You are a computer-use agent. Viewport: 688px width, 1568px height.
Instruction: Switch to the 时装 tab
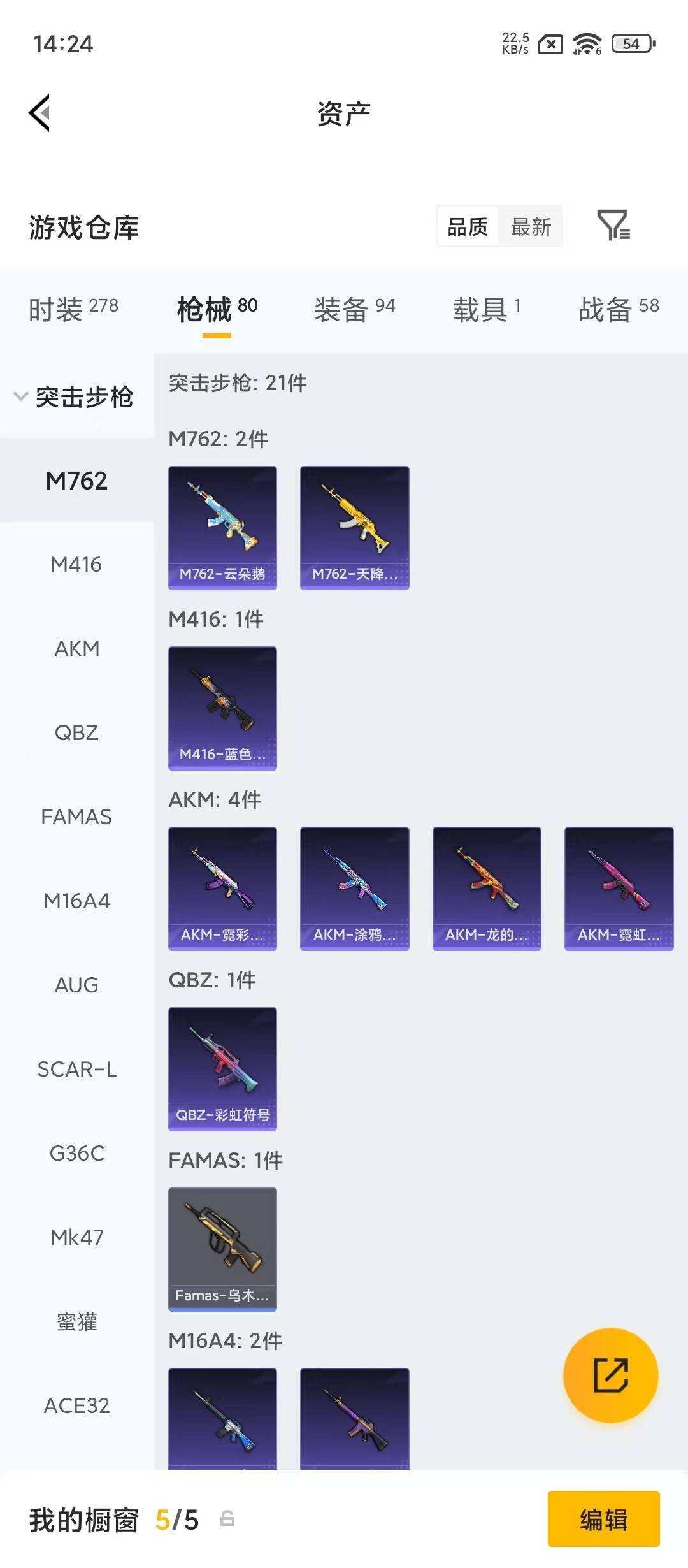[73, 309]
